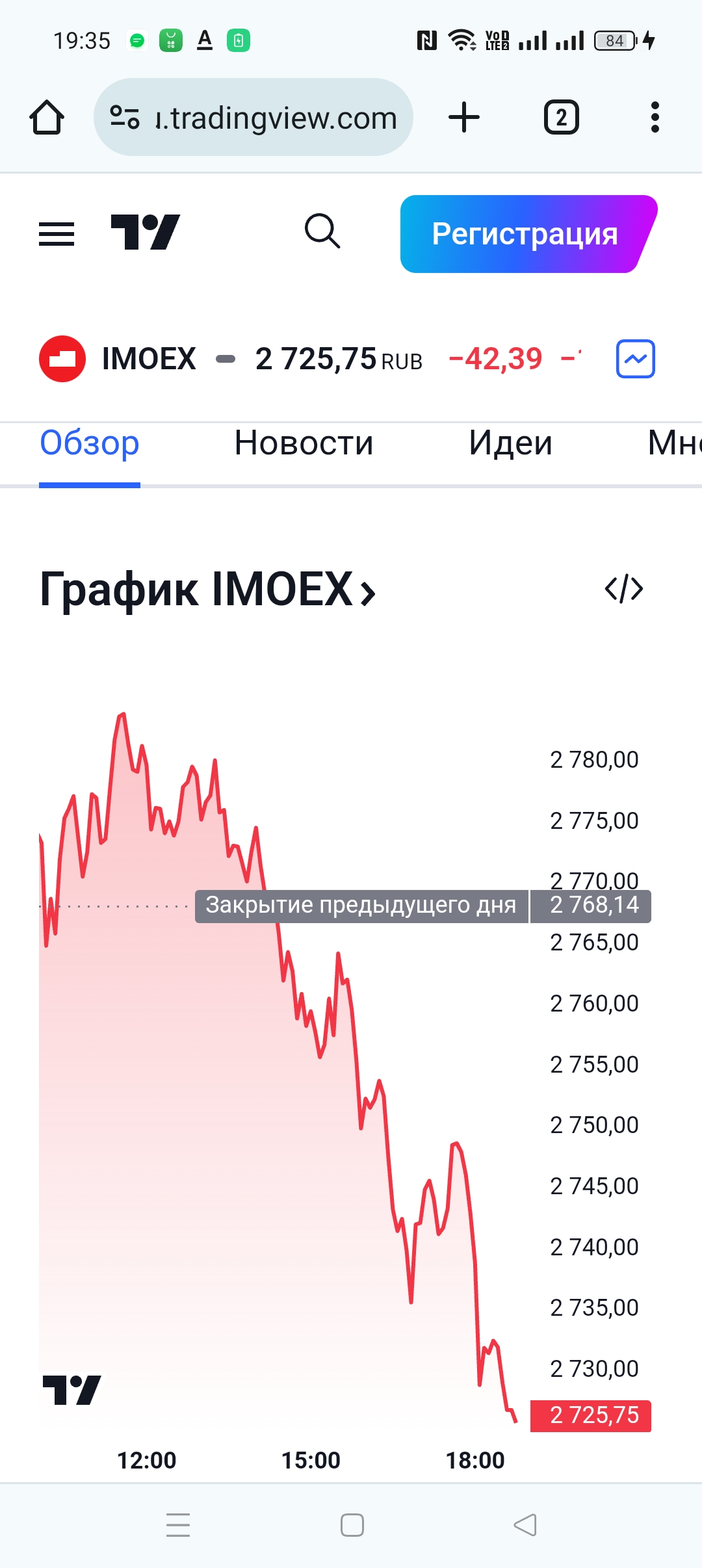The image size is (702, 1568).
Task: Get the chart embed code
Action: 623,589
